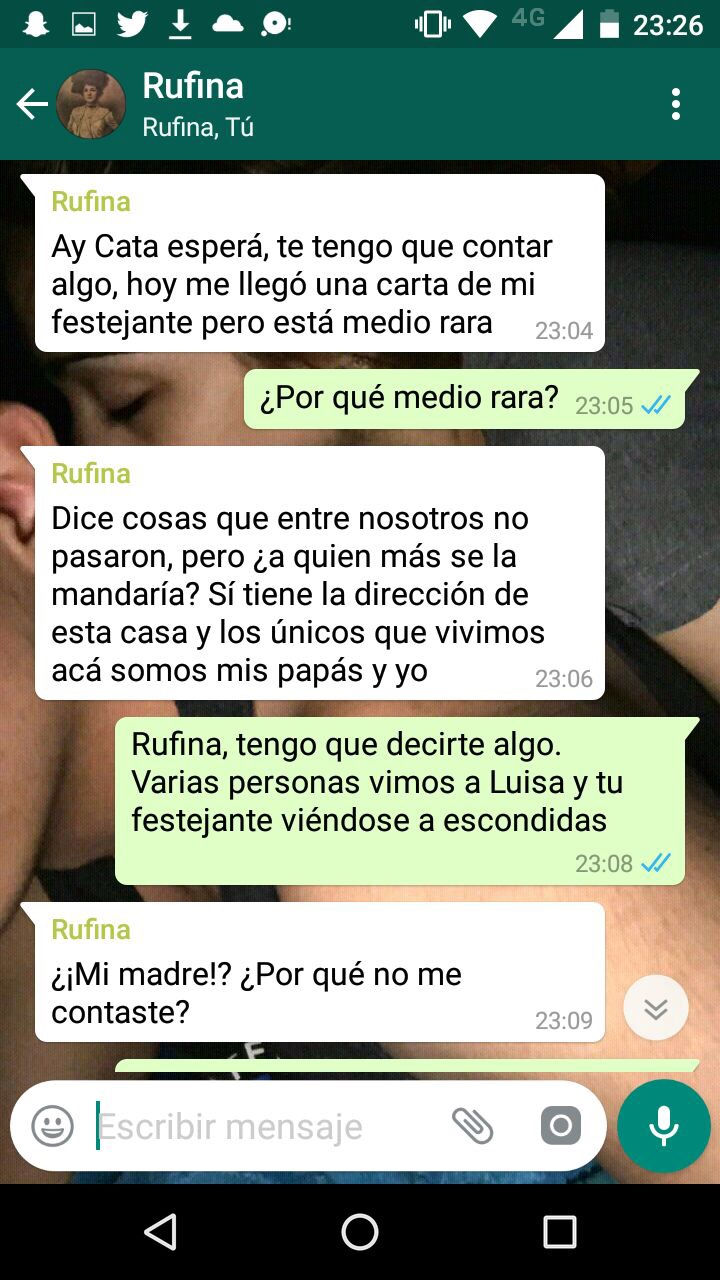The width and height of the screenshot is (720, 1280).
Task: Go back from the Rufina chat
Action: pos(32,104)
